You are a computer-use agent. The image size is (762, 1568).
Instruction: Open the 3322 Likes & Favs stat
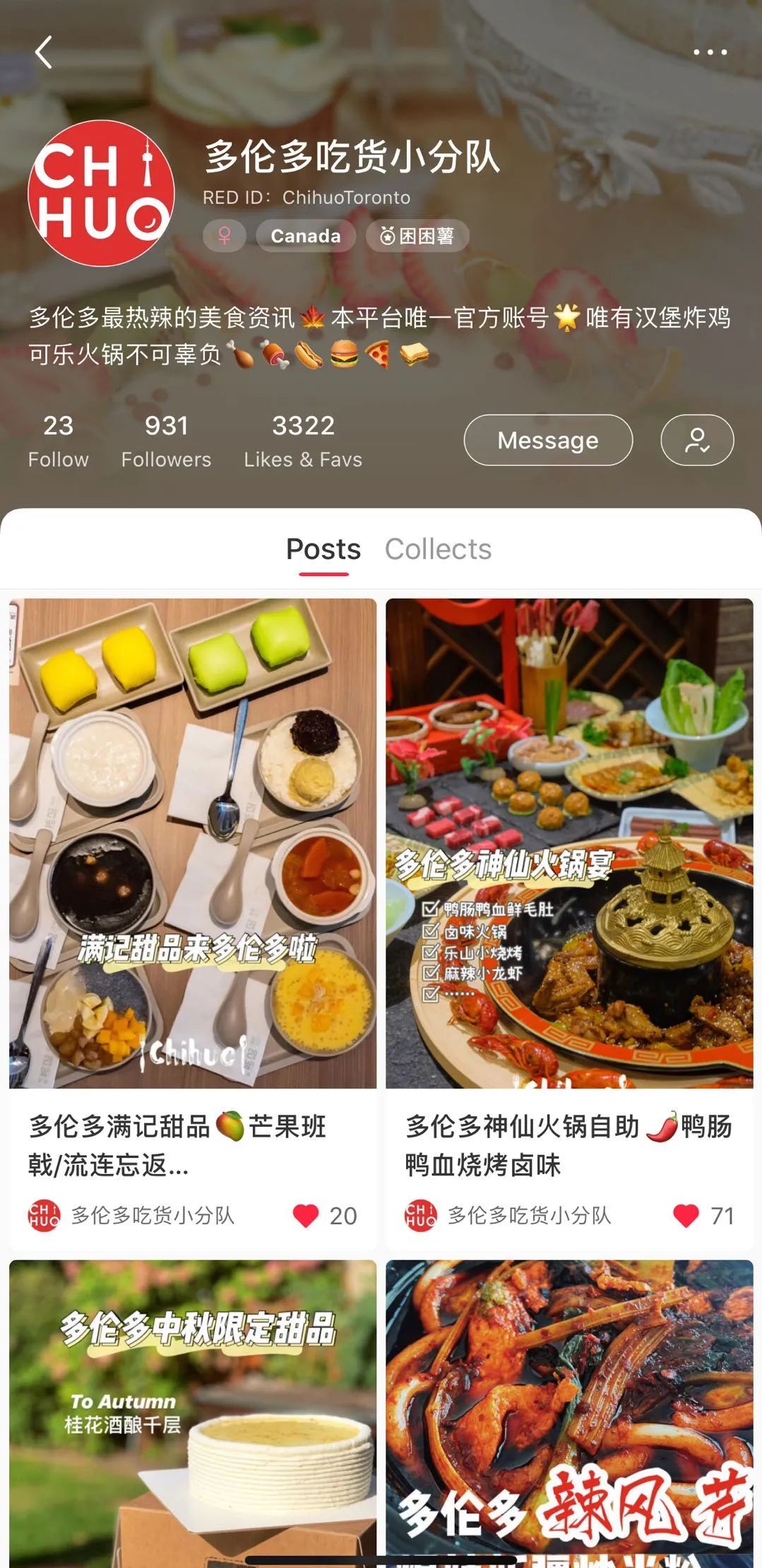[x=303, y=441]
